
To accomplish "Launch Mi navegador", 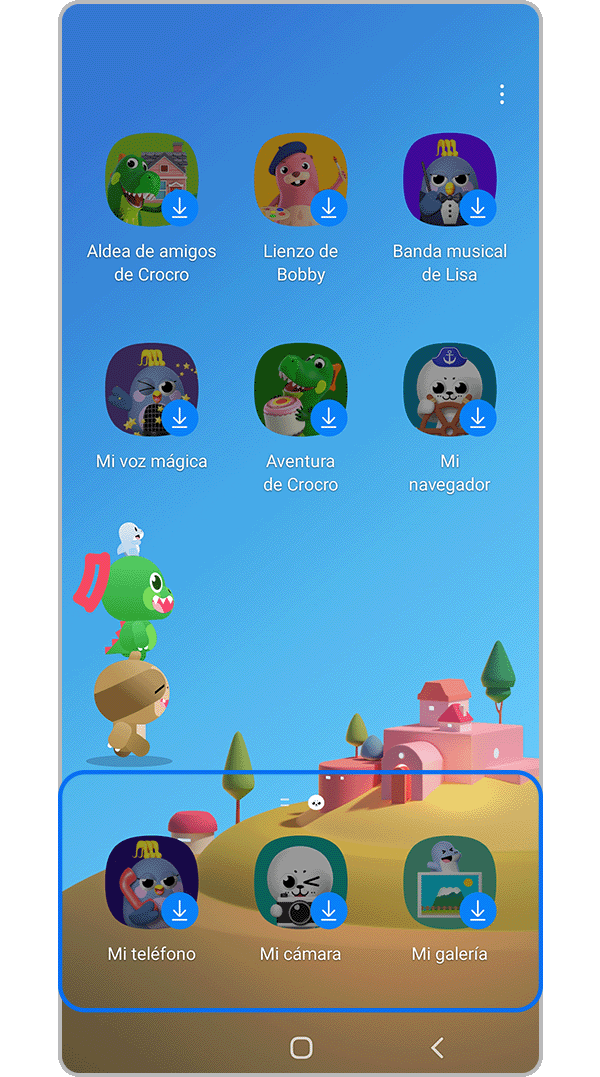I will (x=450, y=390).
